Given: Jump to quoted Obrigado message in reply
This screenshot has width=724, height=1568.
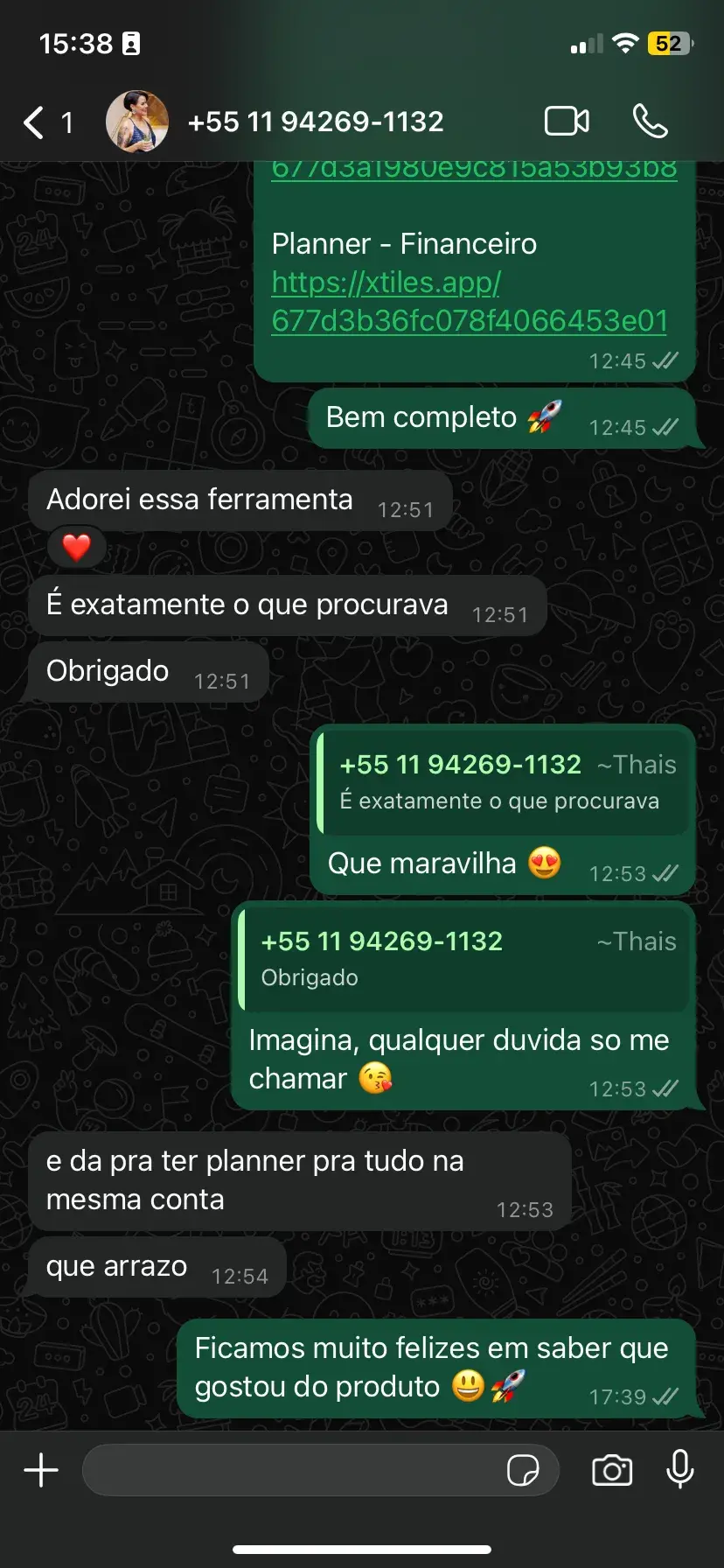Looking at the screenshot, I should [465, 959].
